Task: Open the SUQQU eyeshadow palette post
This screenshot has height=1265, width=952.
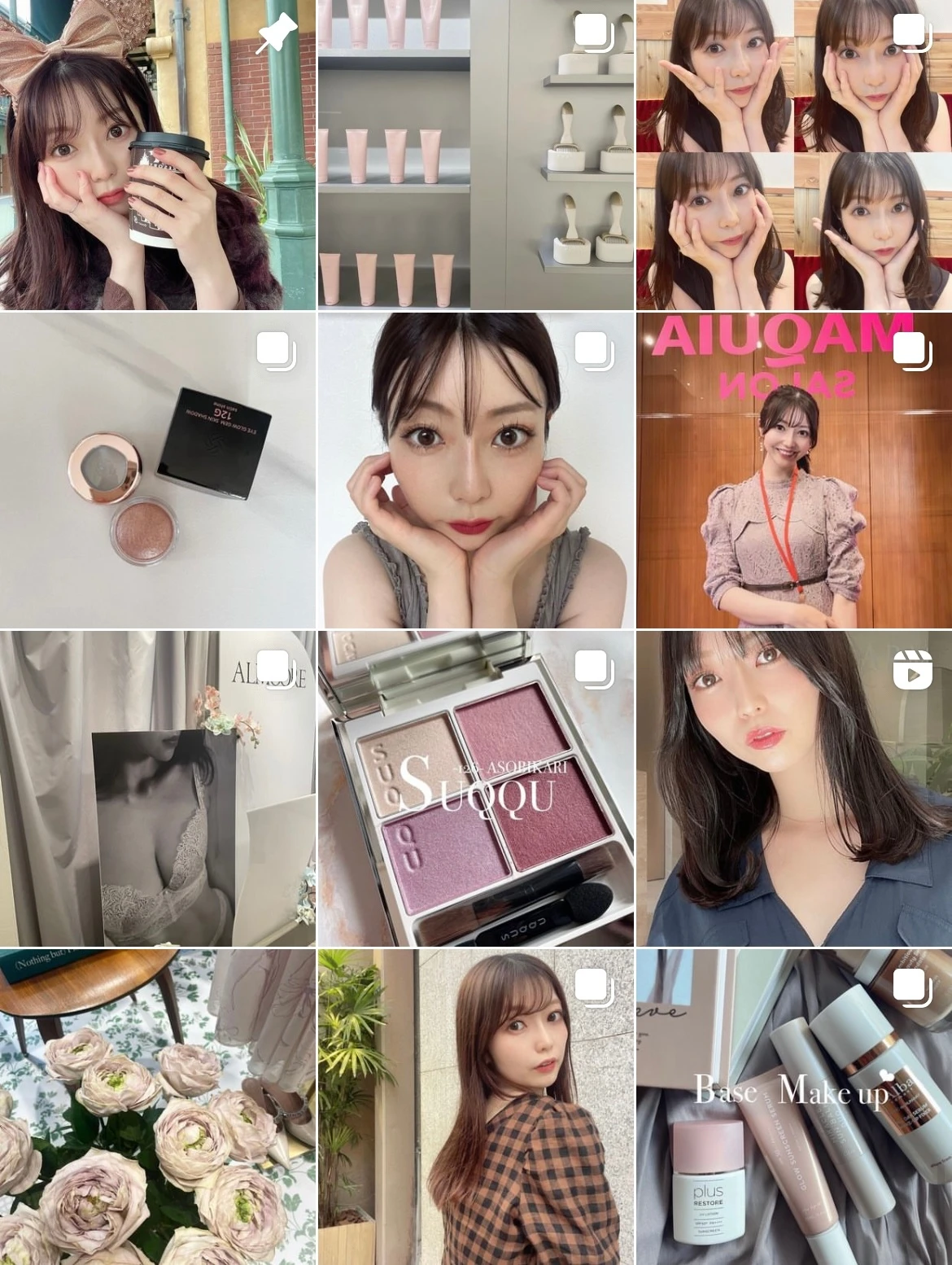Action: [475, 788]
